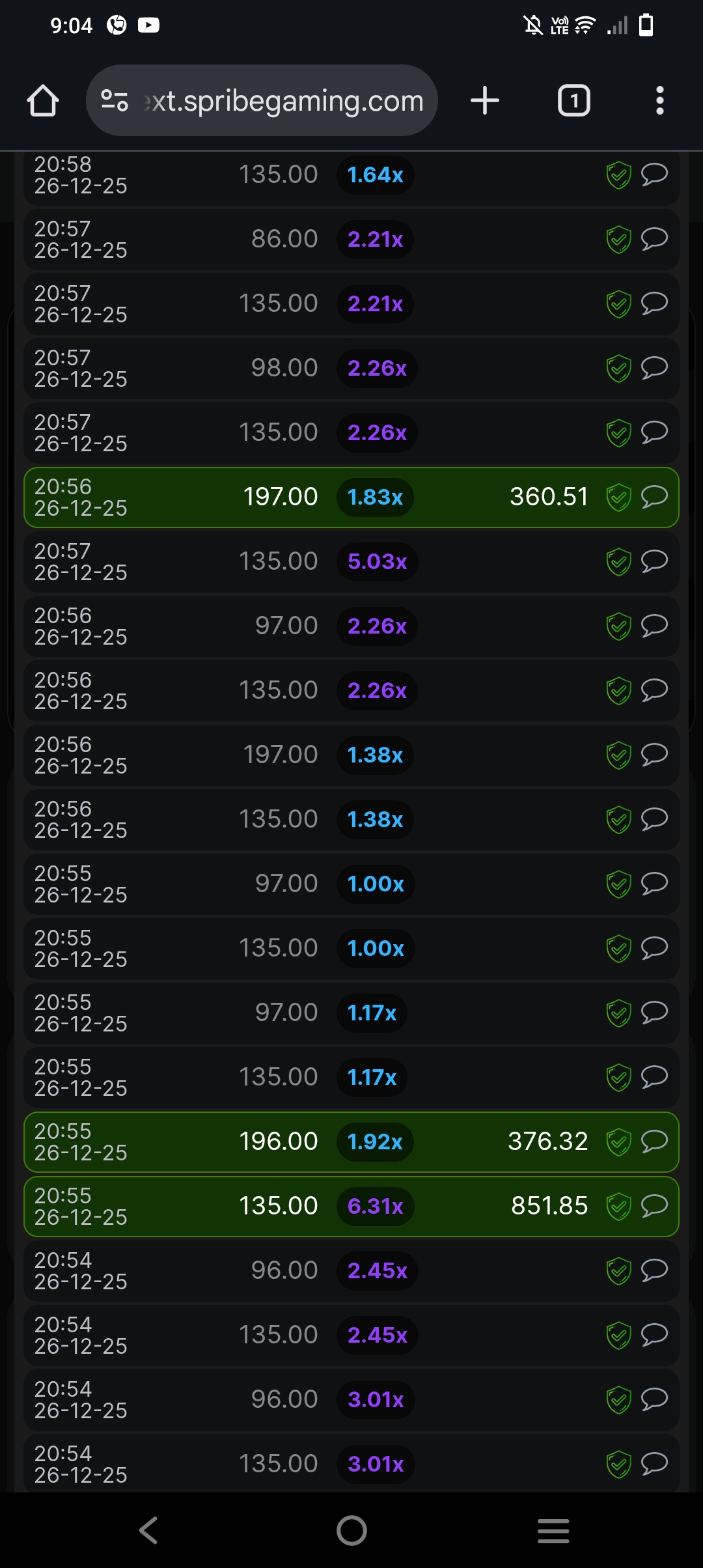Viewport: 703px width, 1568px height.
Task: Open comment bubble on 5.03x bet row
Action: point(654,561)
